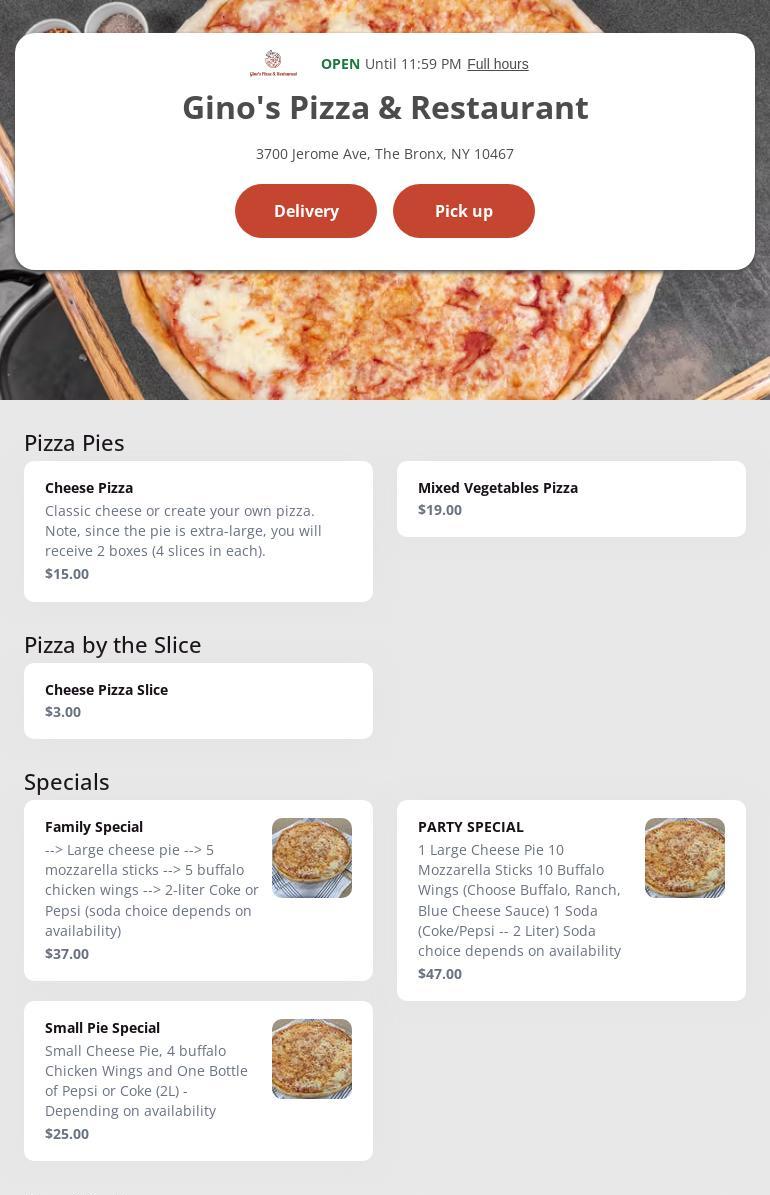Tap the Small Pie Special item

pos(198,1080)
